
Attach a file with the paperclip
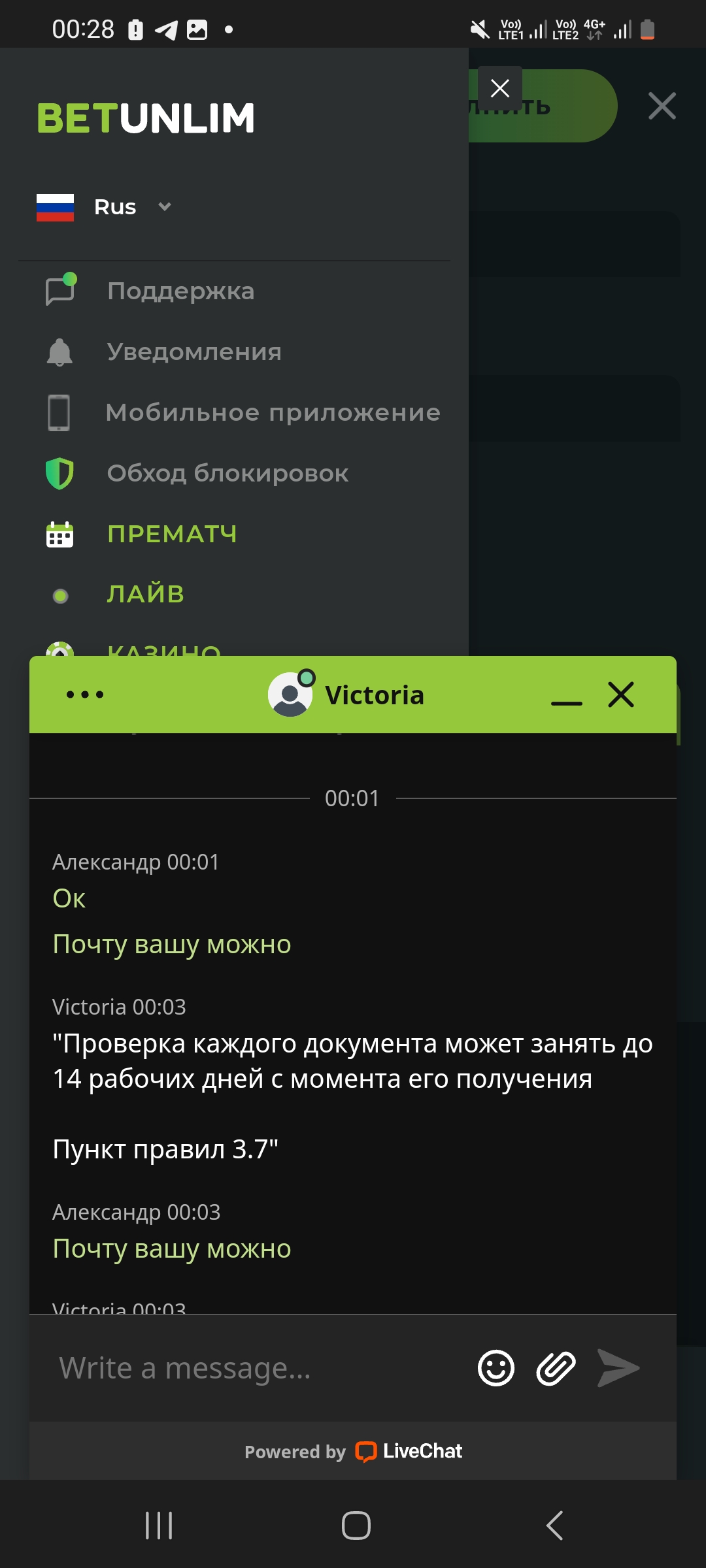coord(556,1367)
